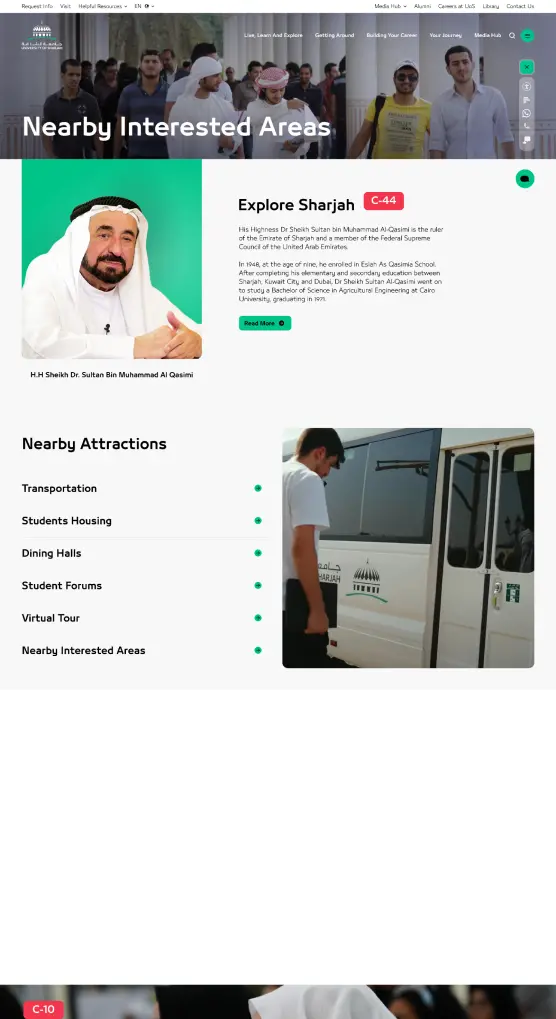The height and width of the screenshot is (1019, 556).
Task: Open the green chat bubble button
Action: (525, 179)
